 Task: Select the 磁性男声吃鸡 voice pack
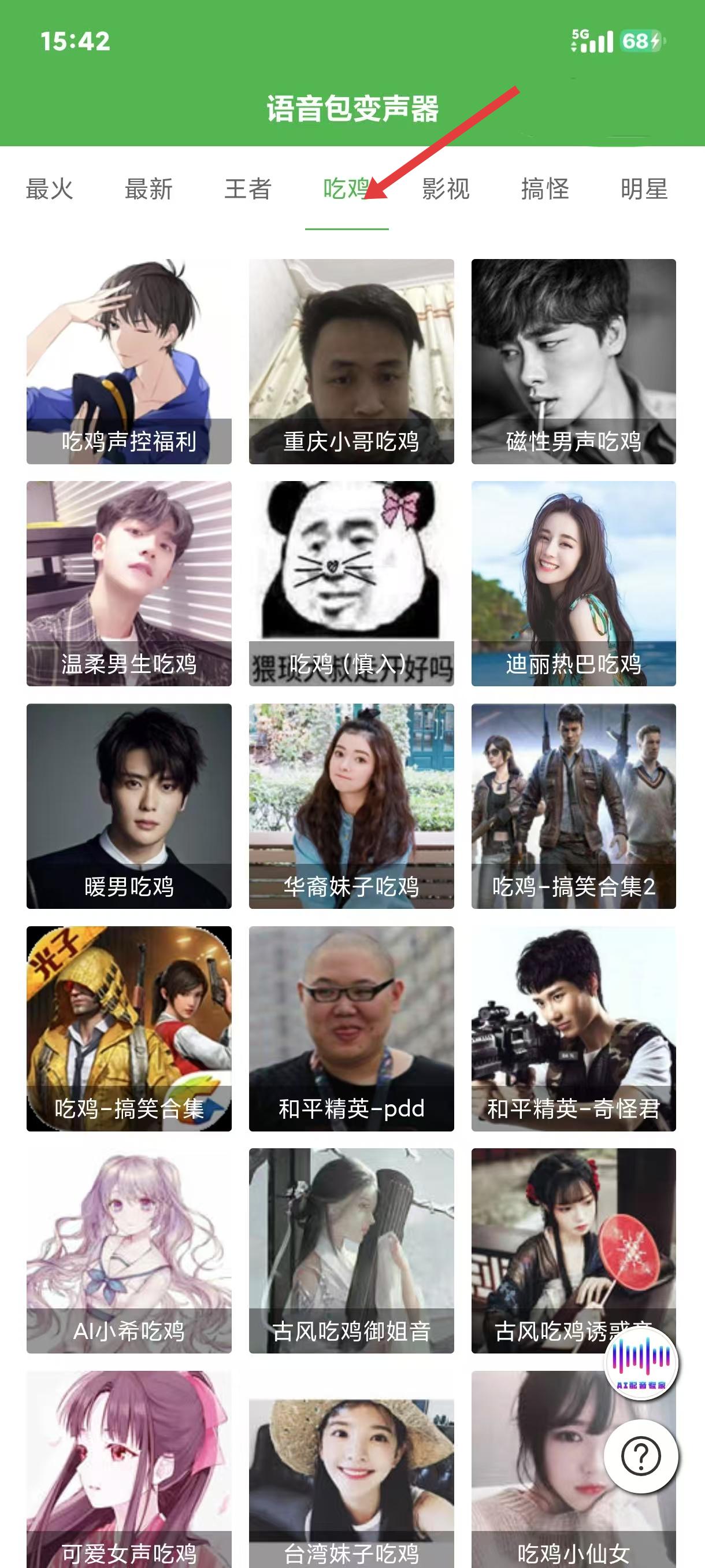pos(574,361)
